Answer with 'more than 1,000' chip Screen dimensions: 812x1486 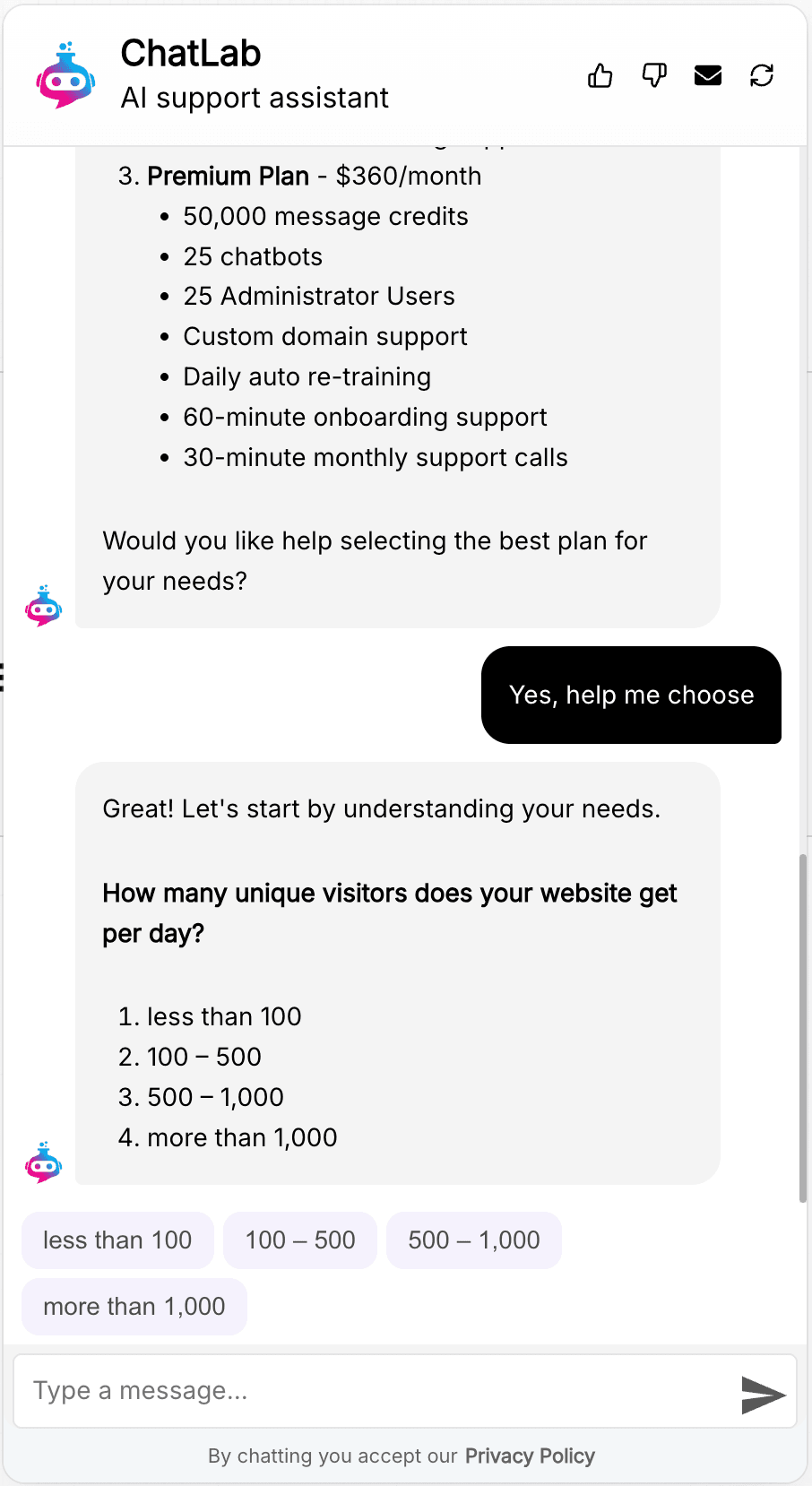134,1307
